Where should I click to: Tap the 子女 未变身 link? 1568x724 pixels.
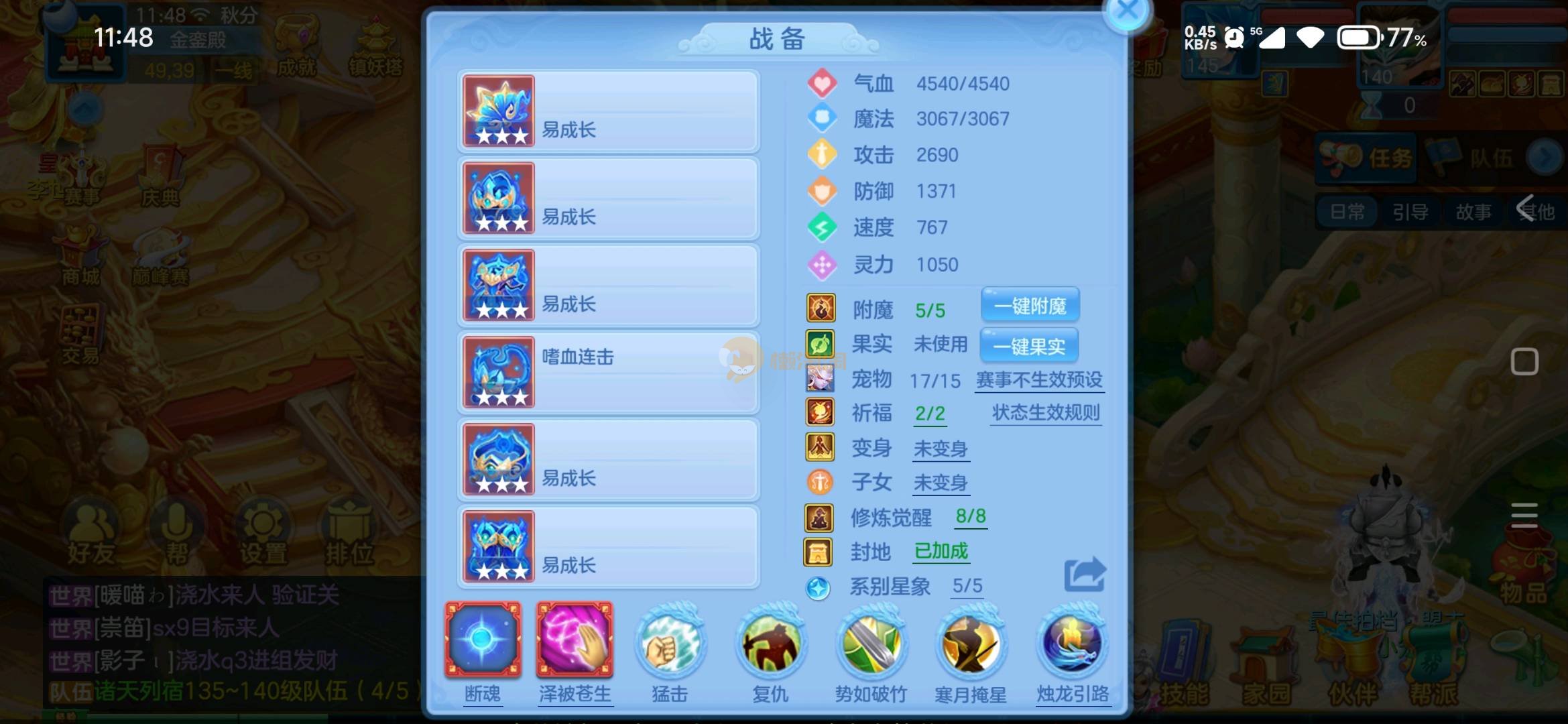[x=941, y=483]
